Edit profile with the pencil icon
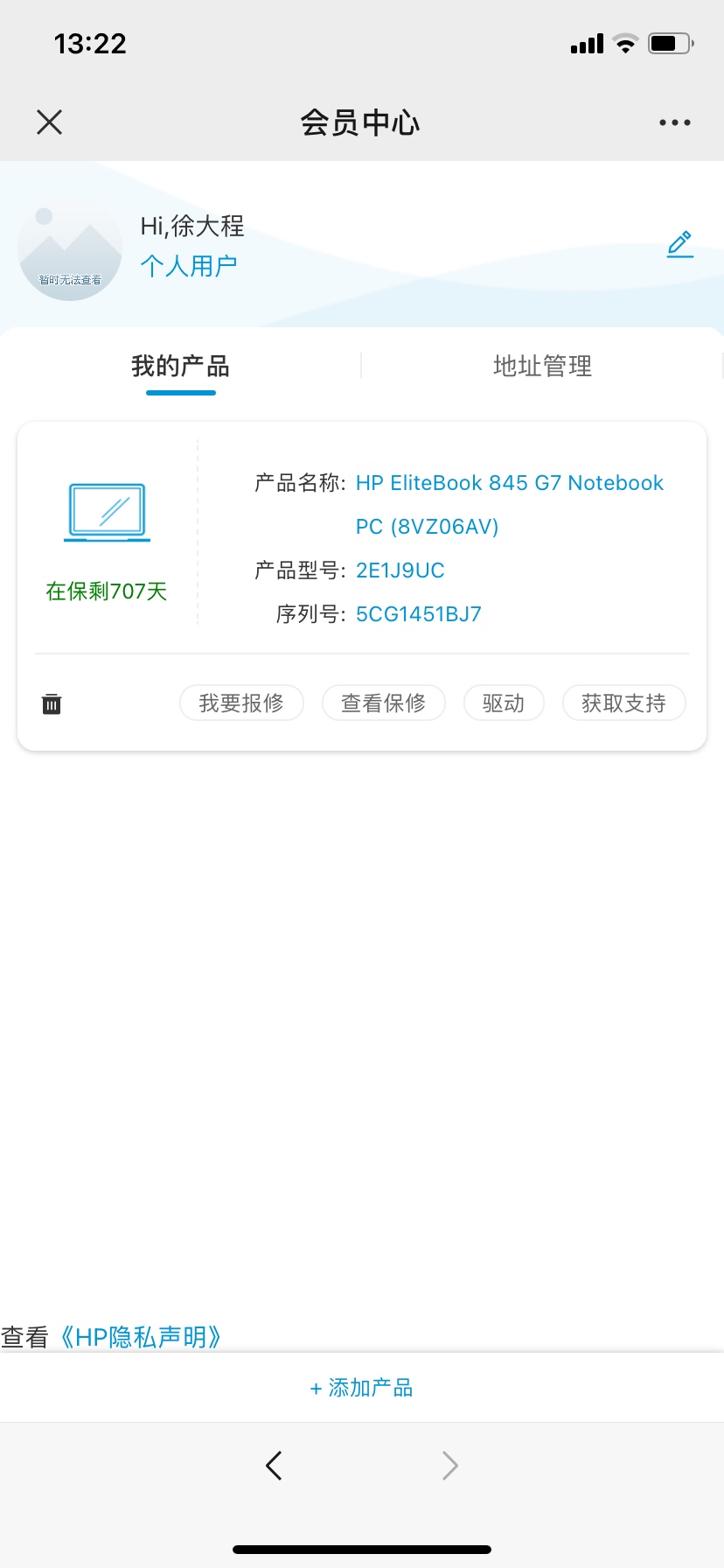The height and width of the screenshot is (1568, 724). click(679, 244)
